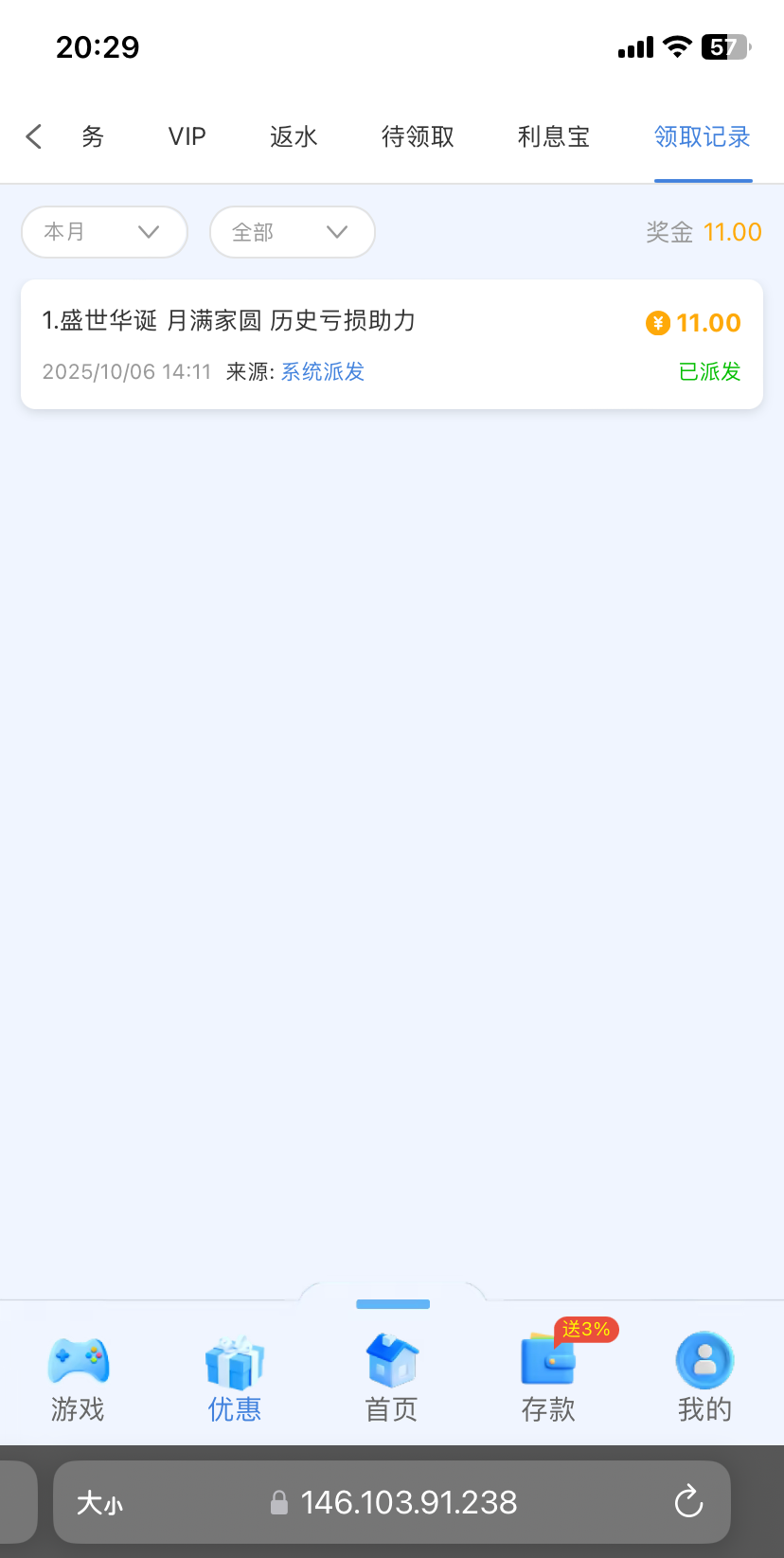Reload the page in the browser

[688, 1501]
